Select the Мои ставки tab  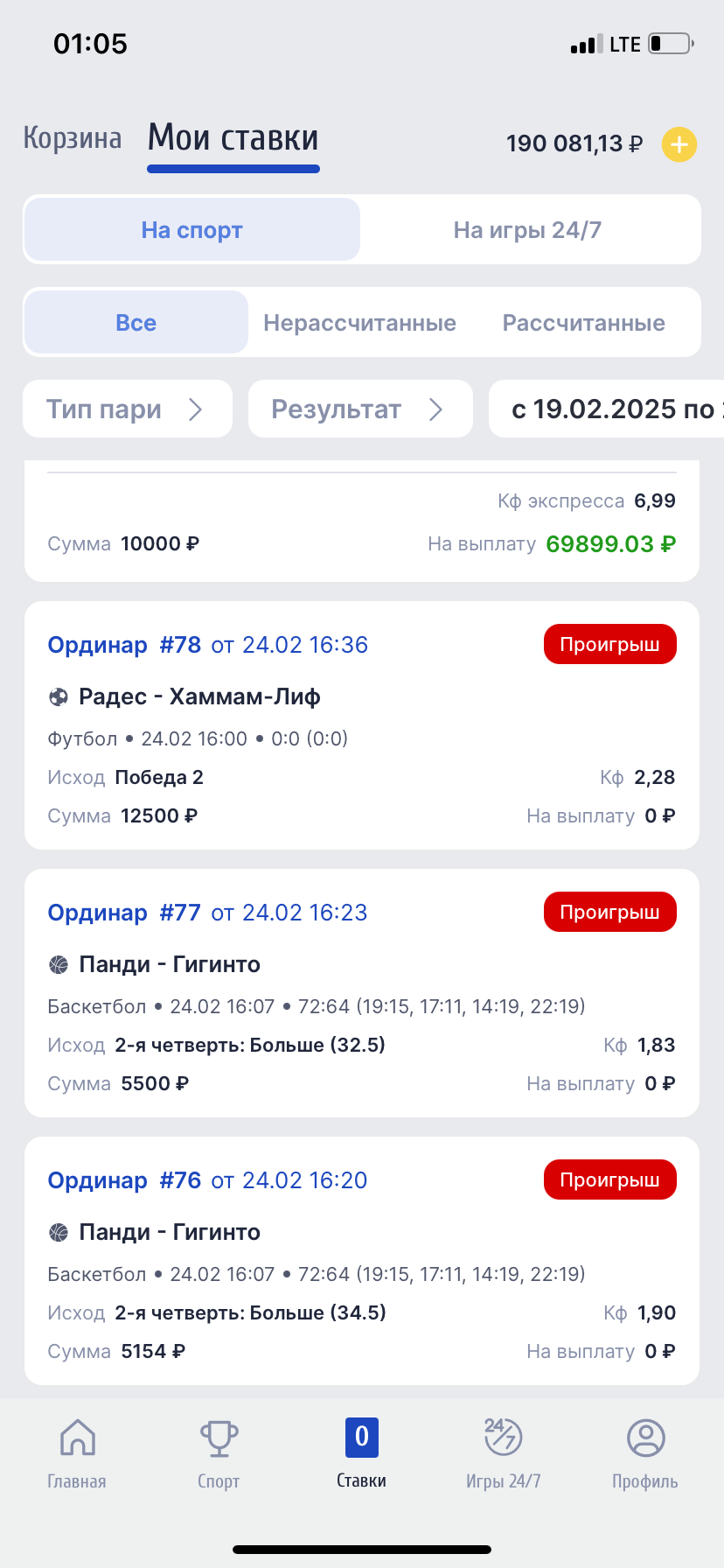pos(233,138)
